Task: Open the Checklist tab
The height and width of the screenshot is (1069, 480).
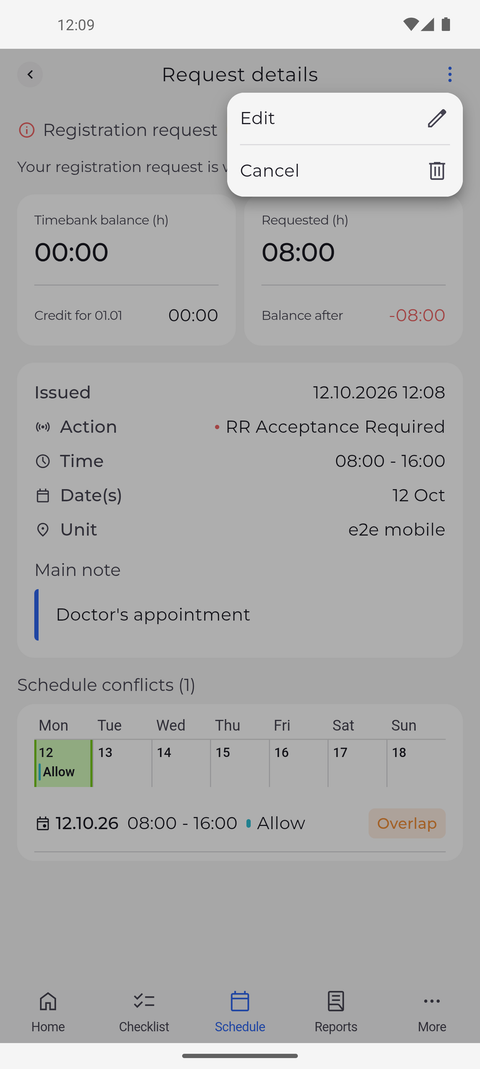Action: point(144,1012)
